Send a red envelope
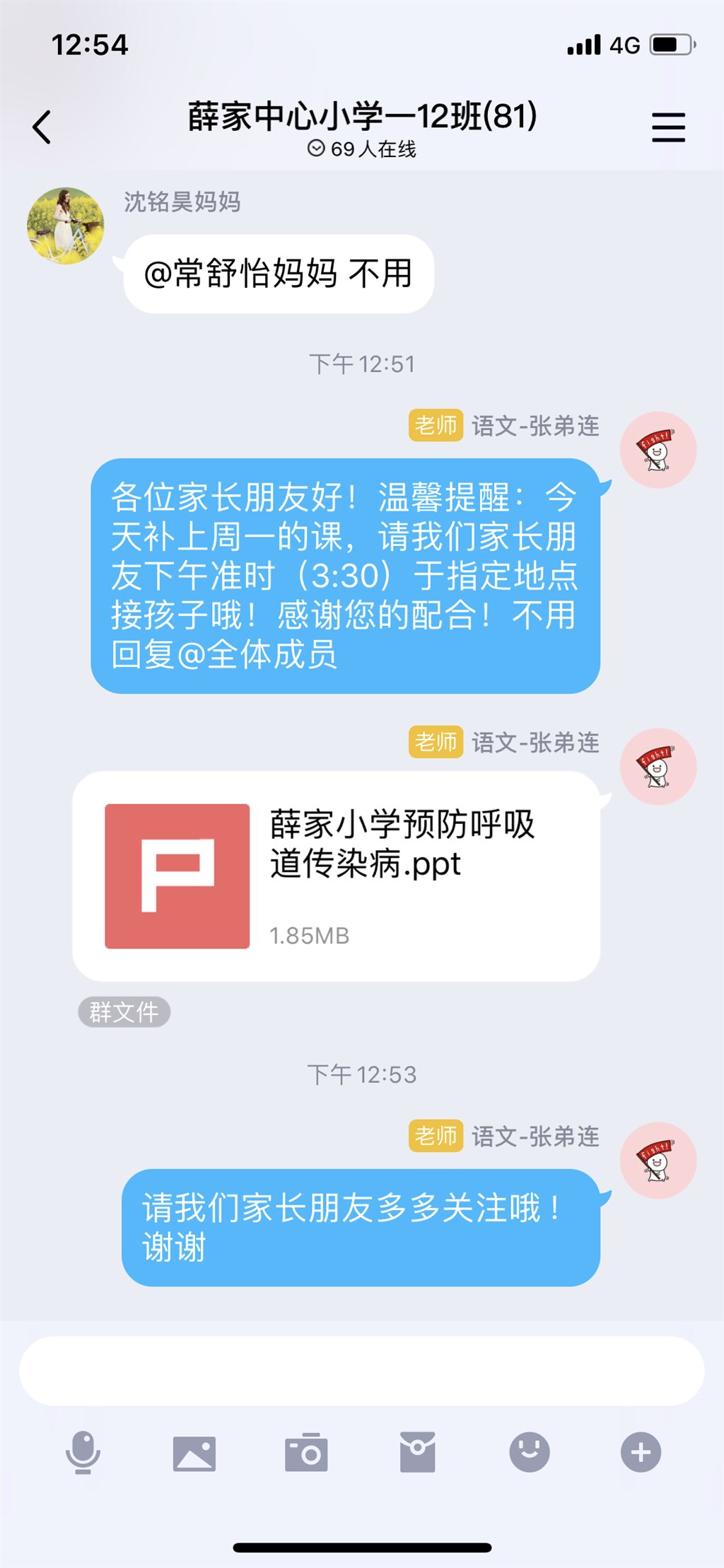The width and height of the screenshot is (724, 1568). click(x=418, y=1452)
